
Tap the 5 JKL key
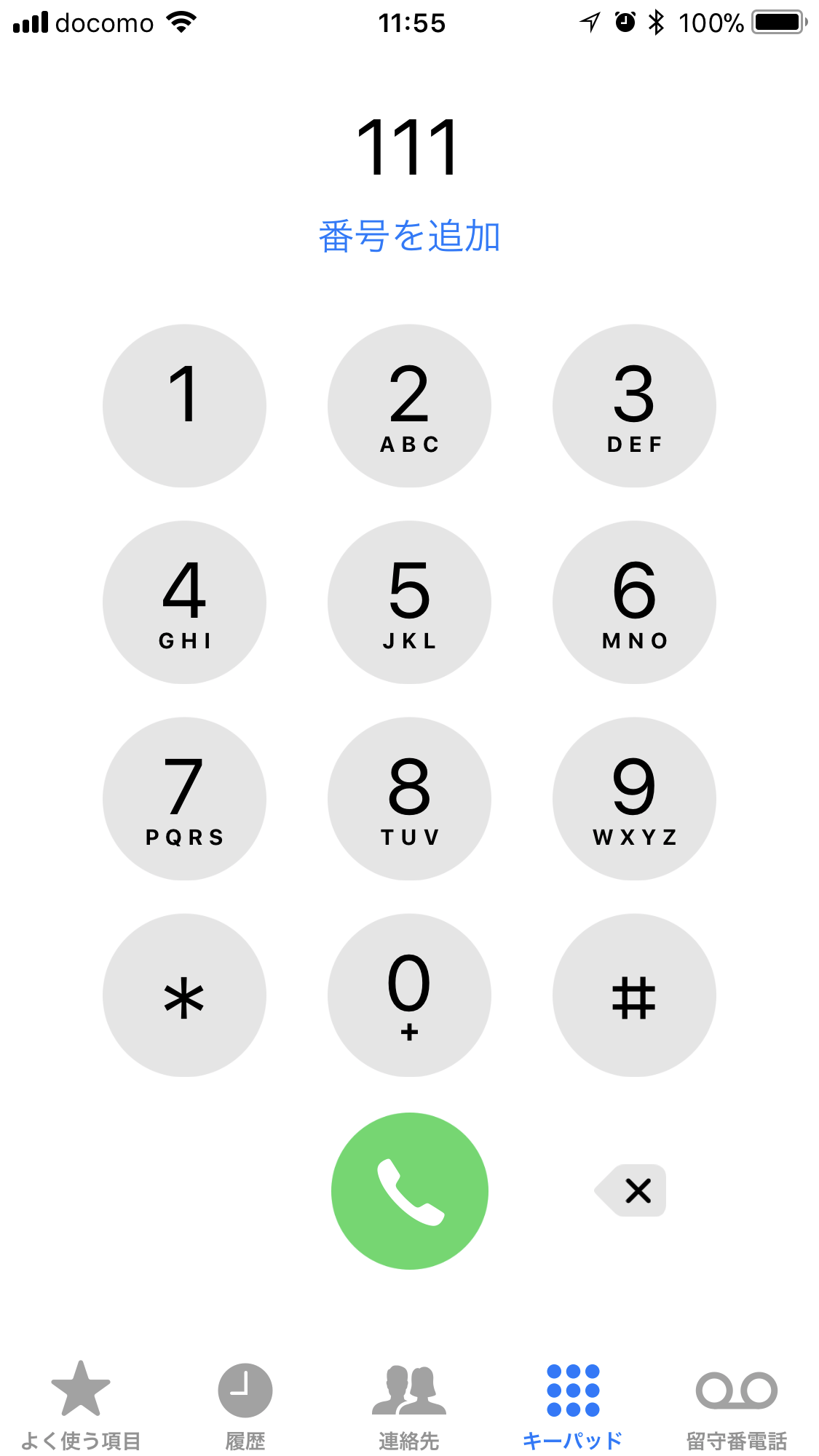coord(409,602)
